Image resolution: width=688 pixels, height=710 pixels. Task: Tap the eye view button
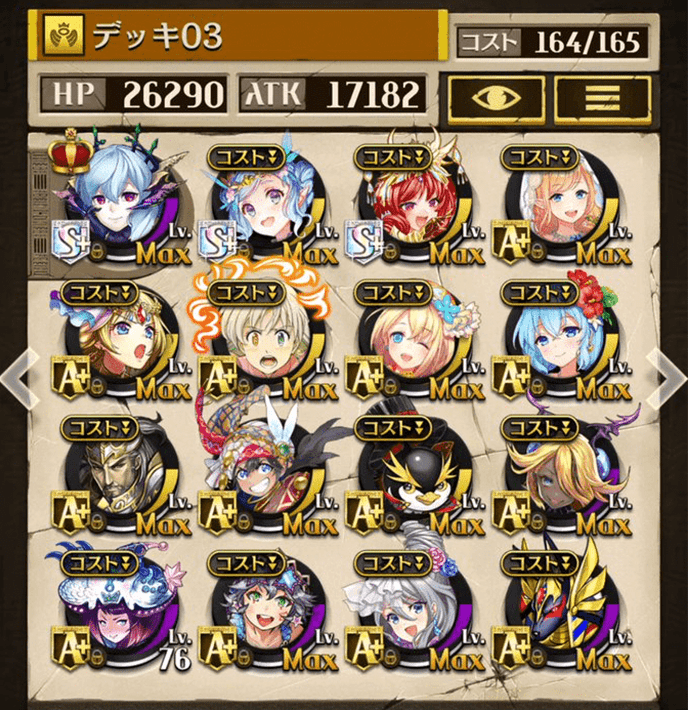tap(497, 97)
